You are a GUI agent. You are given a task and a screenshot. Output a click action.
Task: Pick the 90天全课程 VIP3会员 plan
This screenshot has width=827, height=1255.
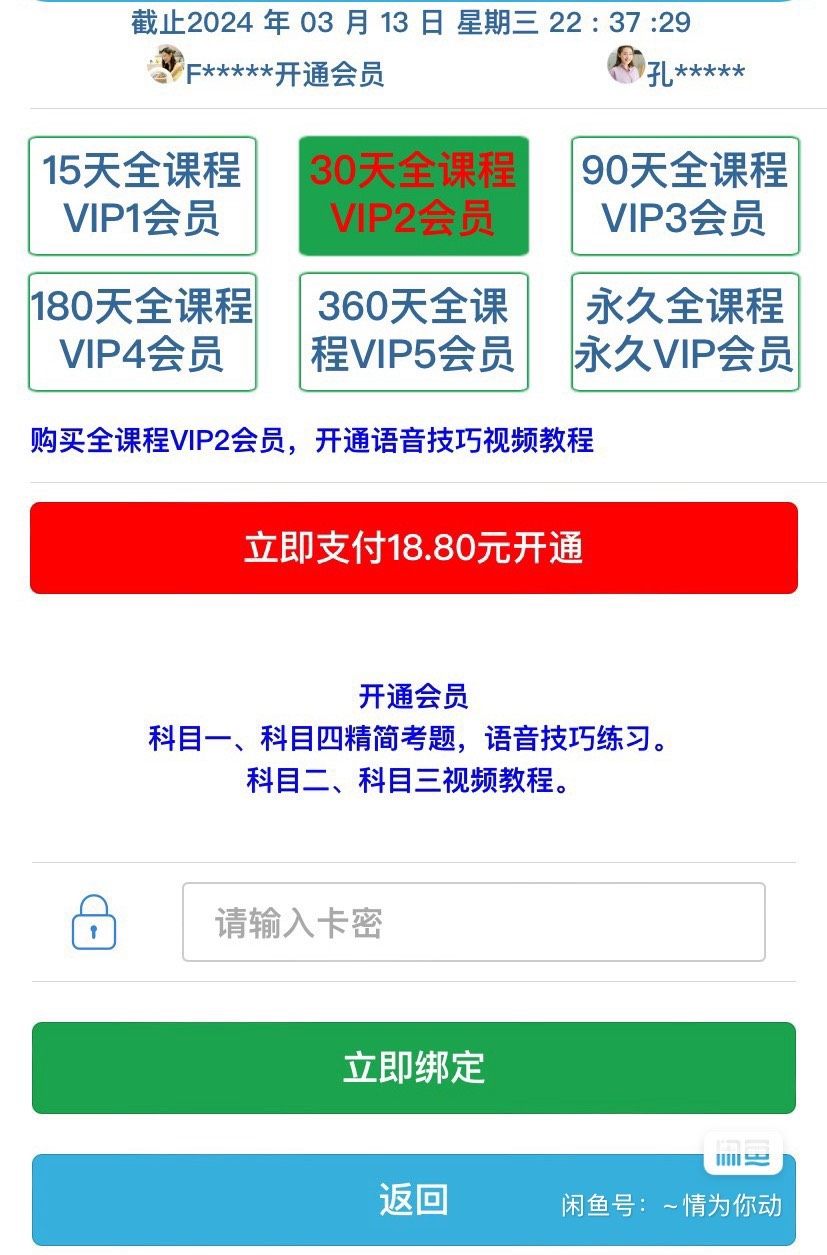point(685,196)
